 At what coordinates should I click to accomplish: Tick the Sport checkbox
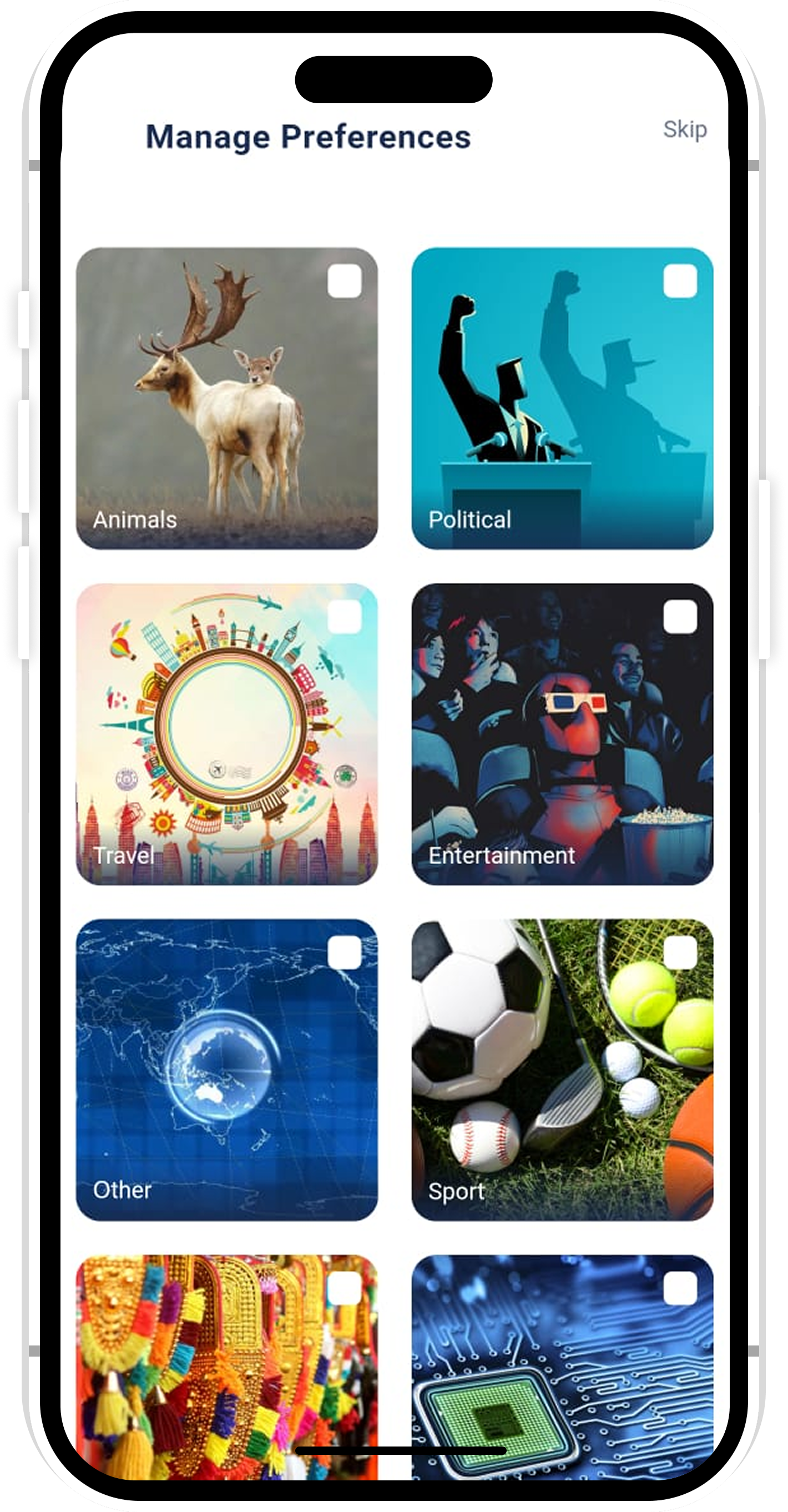pyautogui.click(x=680, y=952)
